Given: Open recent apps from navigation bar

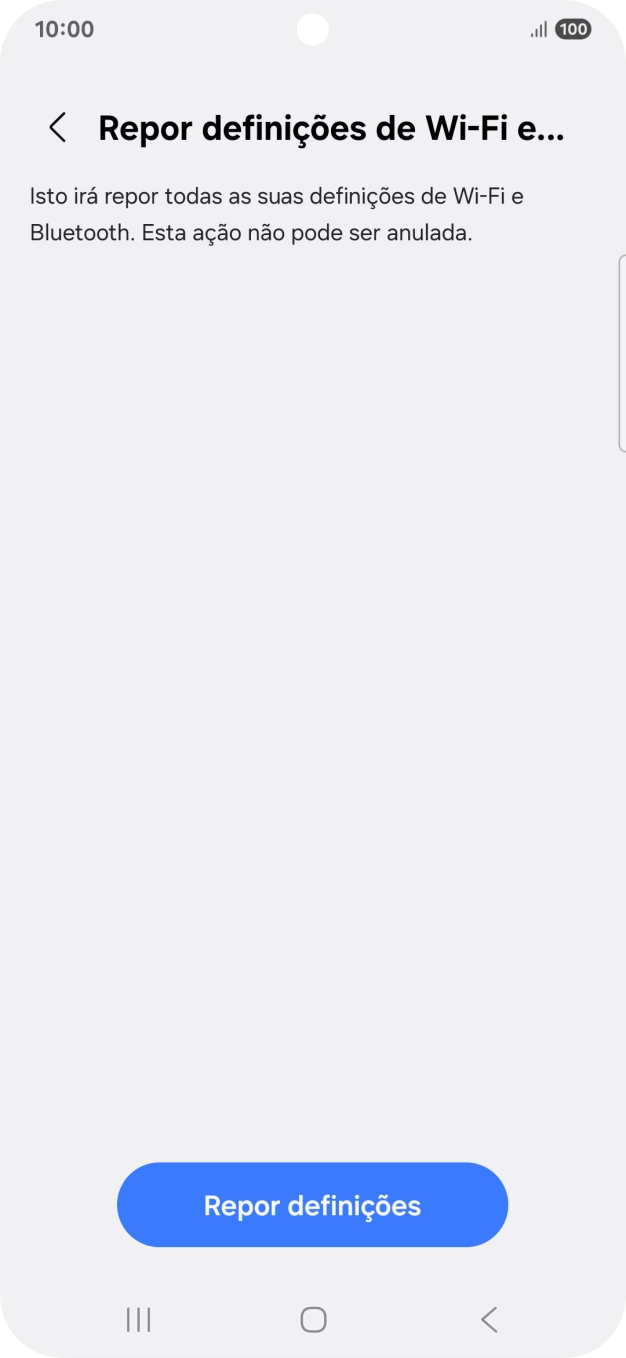Looking at the screenshot, I should [x=138, y=1319].
